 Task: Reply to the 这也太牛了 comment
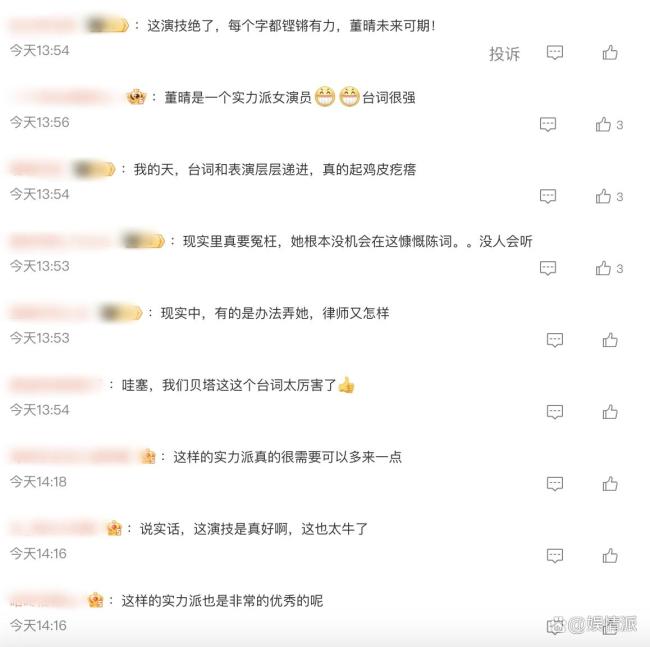(555, 556)
